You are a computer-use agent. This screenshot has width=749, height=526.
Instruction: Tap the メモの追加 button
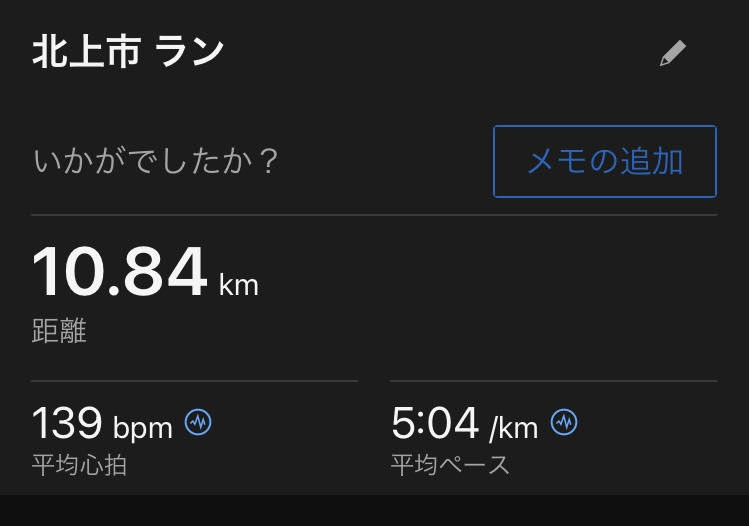605,161
